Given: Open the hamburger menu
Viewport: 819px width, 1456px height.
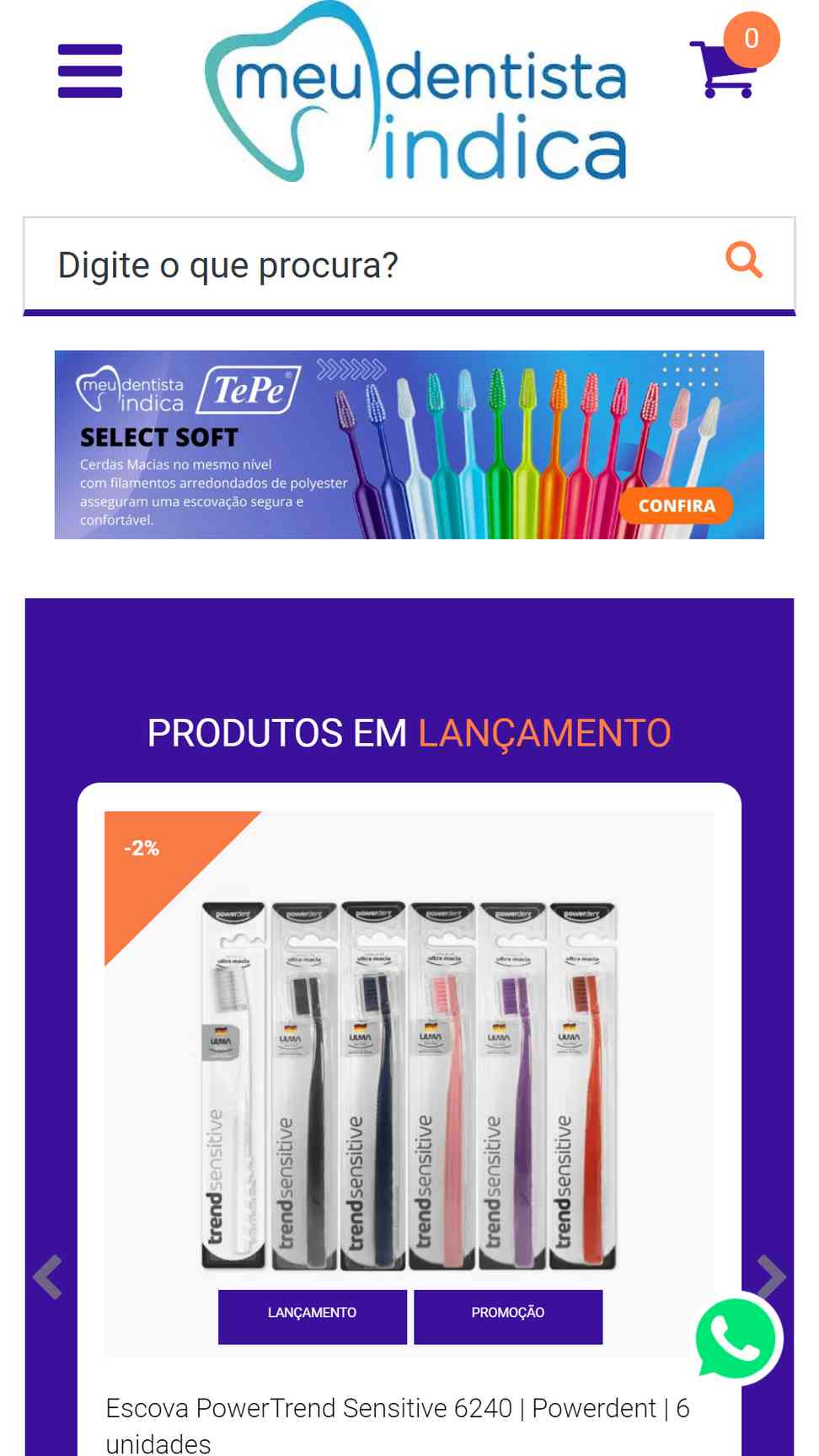Looking at the screenshot, I should pyautogui.click(x=90, y=71).
